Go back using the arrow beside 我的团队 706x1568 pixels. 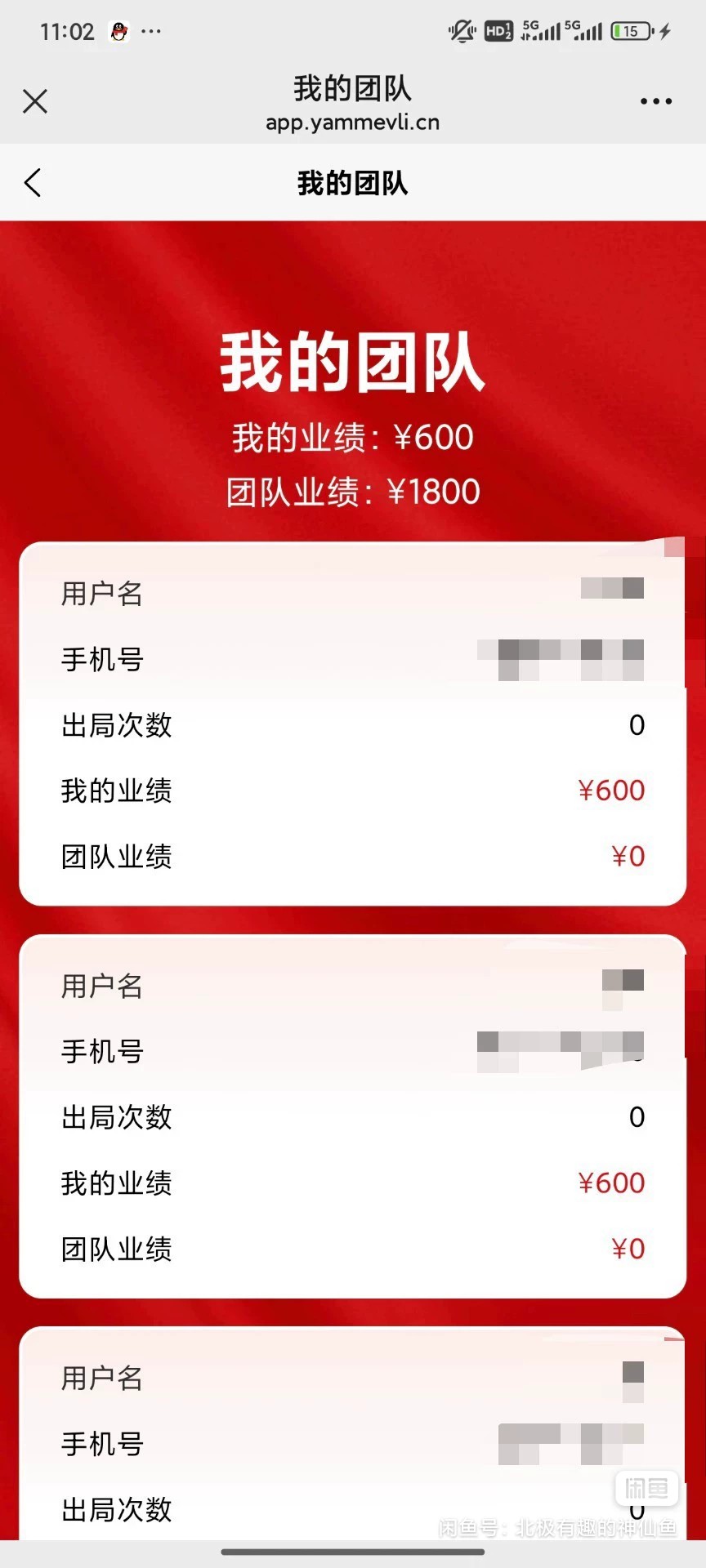[x=33, y=183]
